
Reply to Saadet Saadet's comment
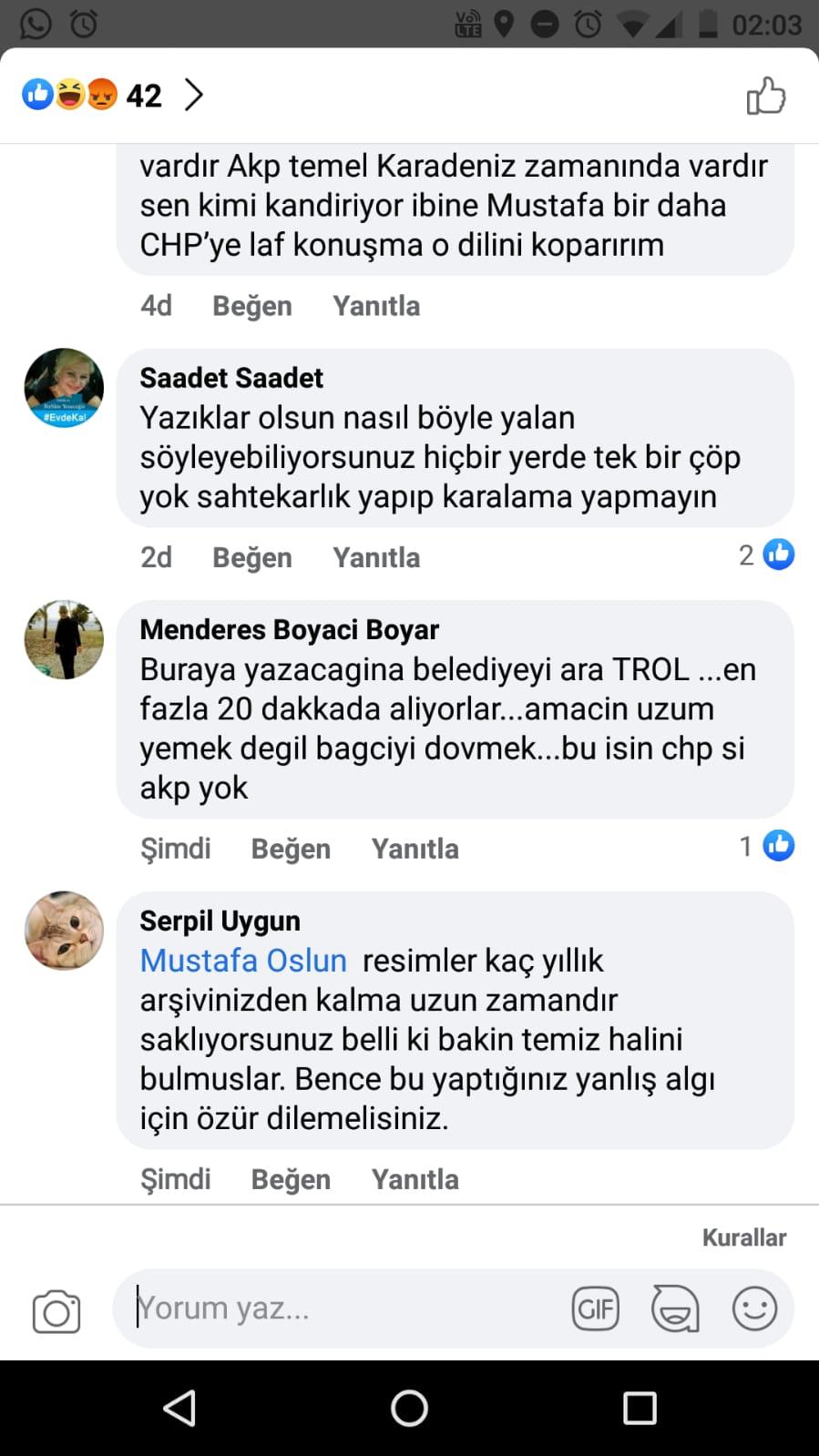coord(376,557)
